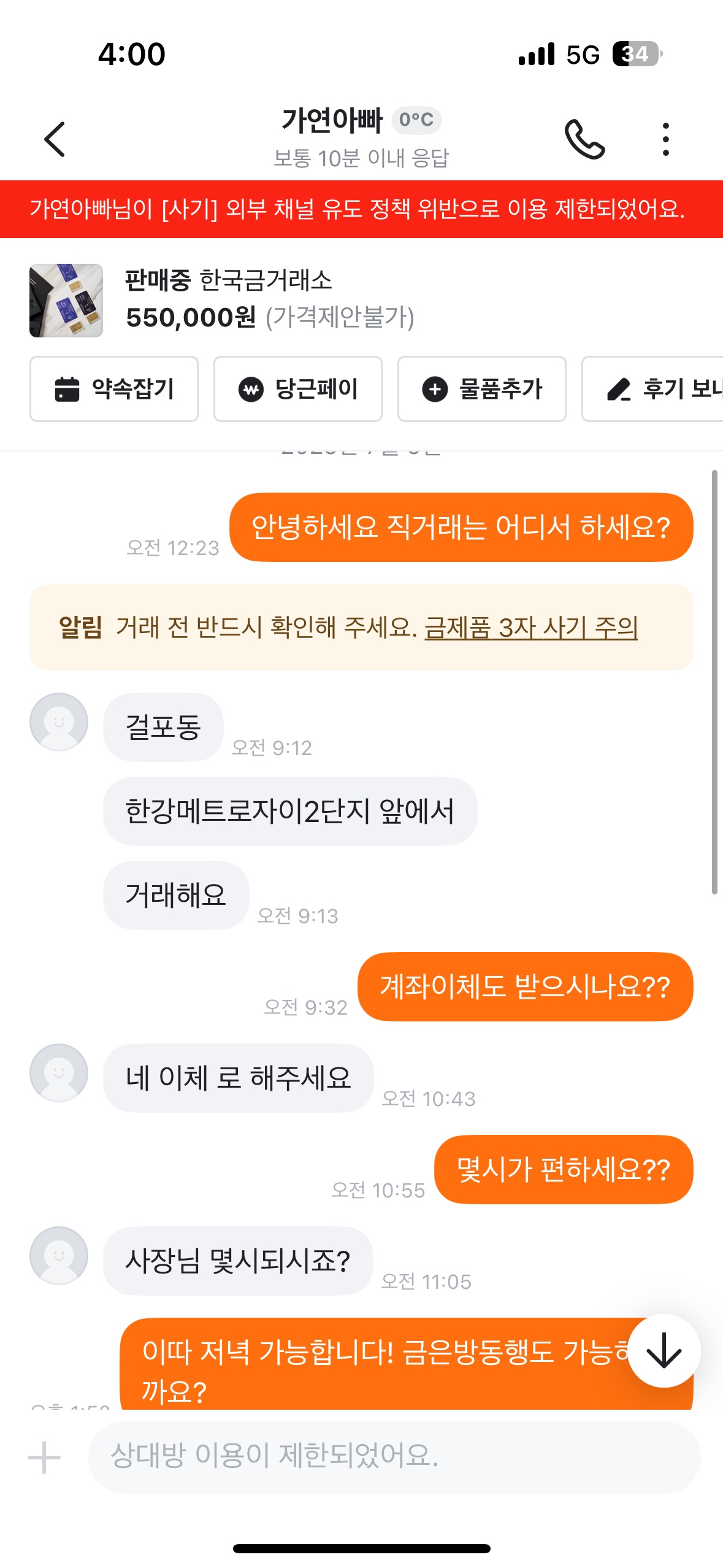Open the three-dot overflow menu
This screenshot has width=723, height=1568.
(665, 139)
